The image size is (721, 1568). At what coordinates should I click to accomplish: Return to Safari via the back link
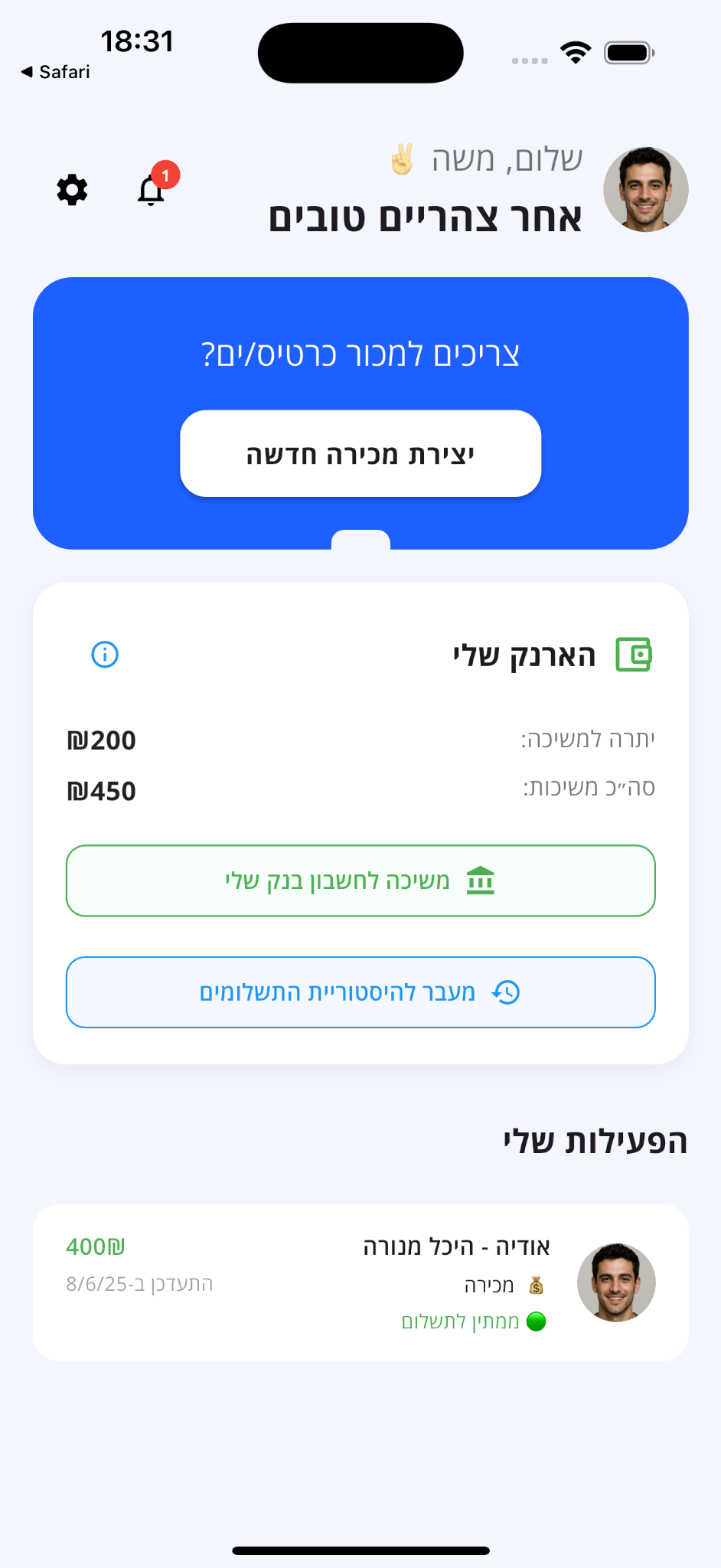pos(55,72)
